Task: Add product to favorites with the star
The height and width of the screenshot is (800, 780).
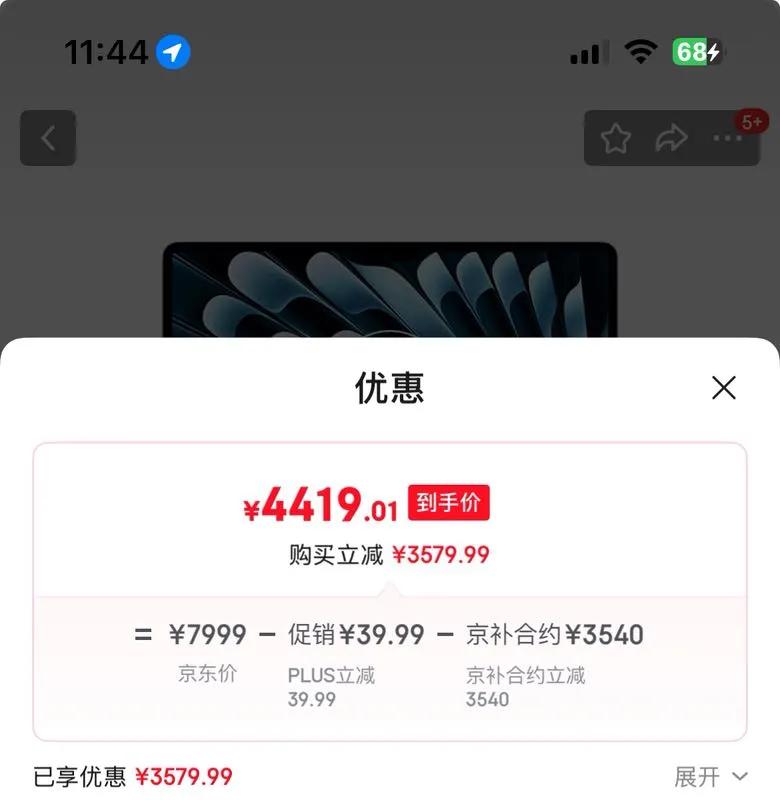Action: [615, 138]
